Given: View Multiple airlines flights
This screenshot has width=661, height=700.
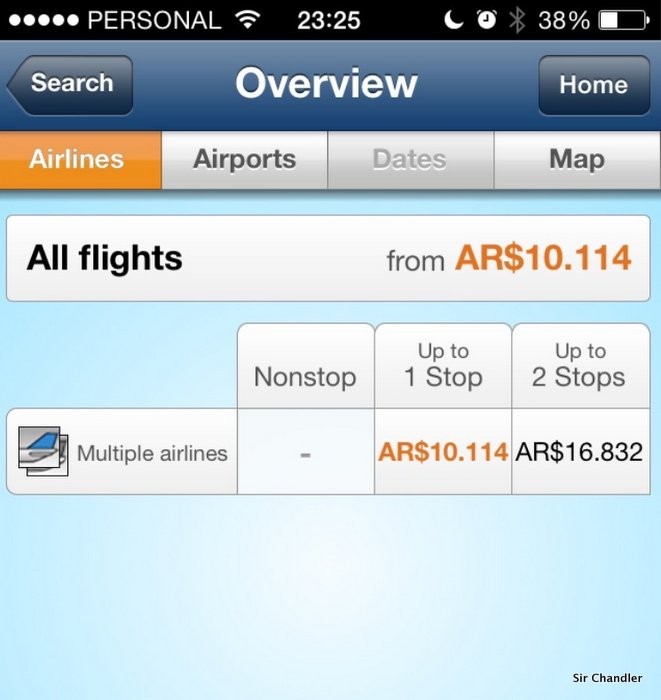Looking at the screenshot, I should [122, 452].
